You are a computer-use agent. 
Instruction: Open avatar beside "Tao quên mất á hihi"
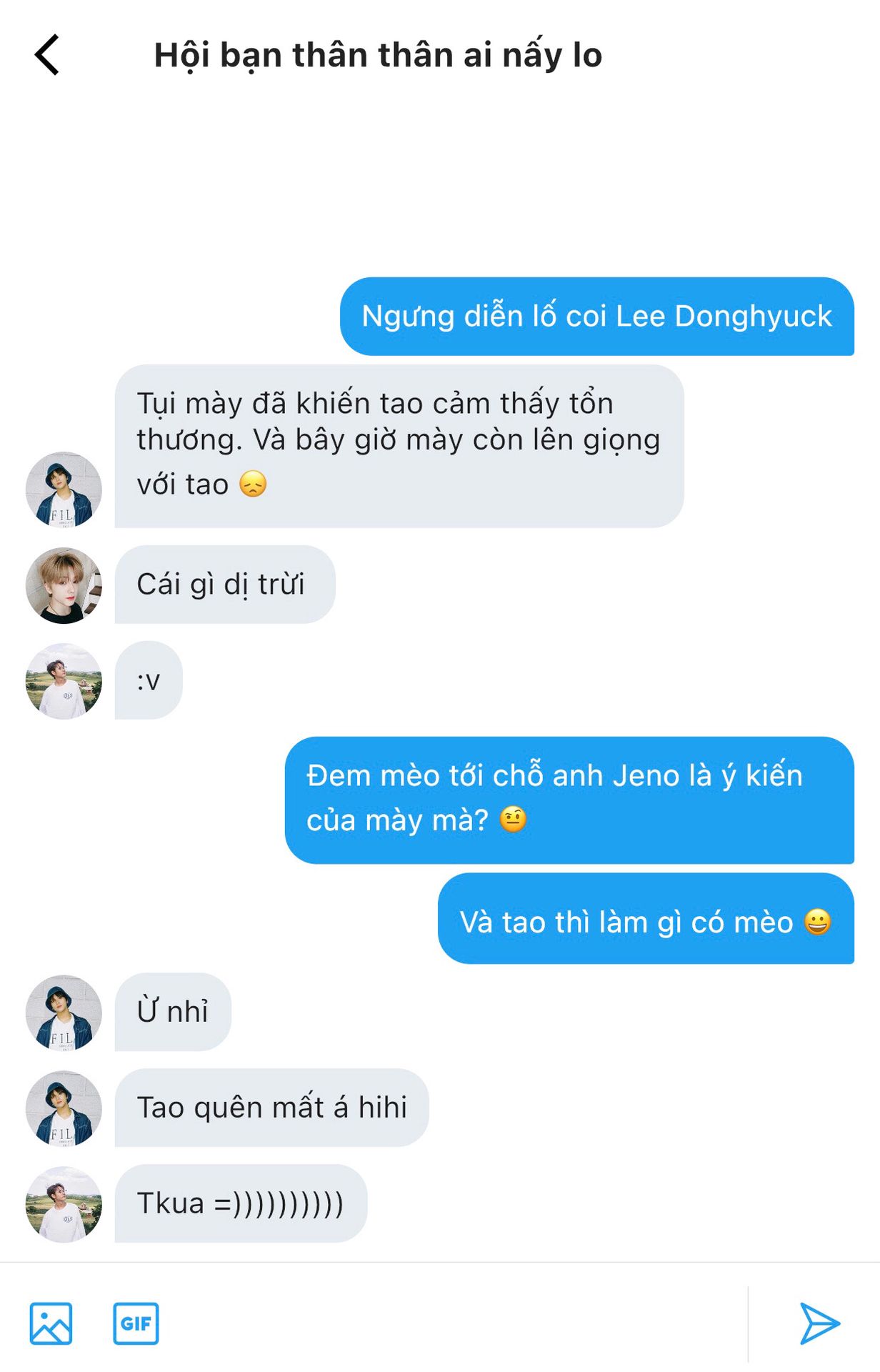tap(64, 1108)
